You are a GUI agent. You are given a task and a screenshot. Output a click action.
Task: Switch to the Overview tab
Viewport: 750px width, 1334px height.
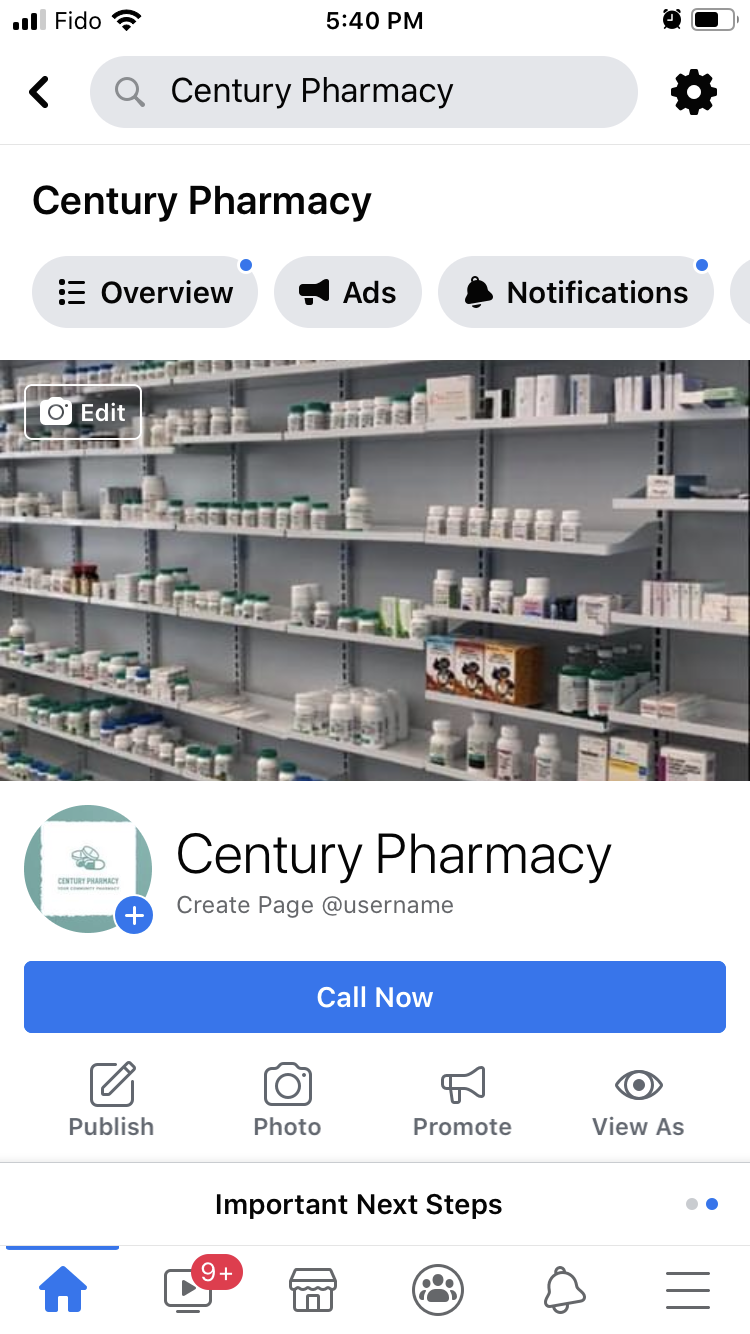(x=145, y=293)
